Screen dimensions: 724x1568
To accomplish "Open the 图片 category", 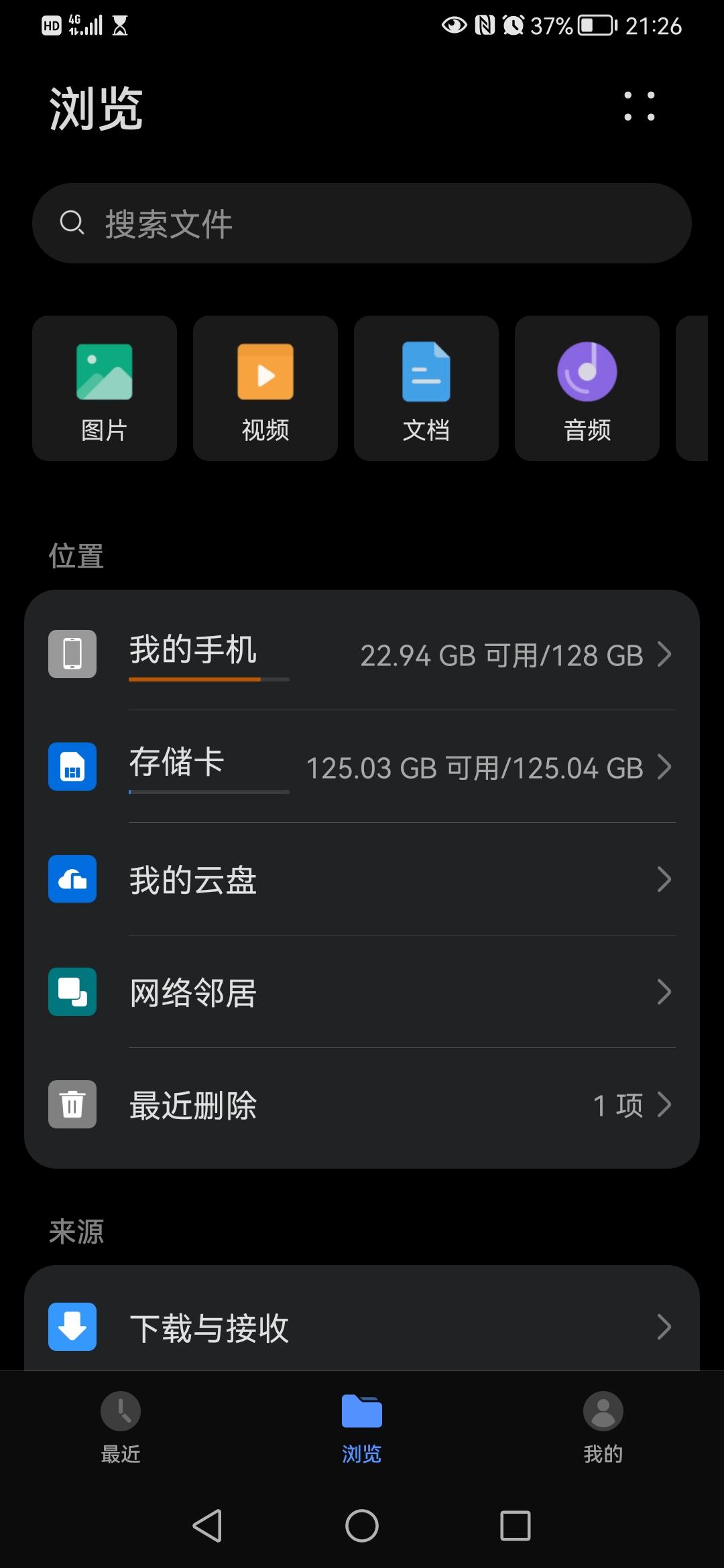I will click(x=104, y=387).
